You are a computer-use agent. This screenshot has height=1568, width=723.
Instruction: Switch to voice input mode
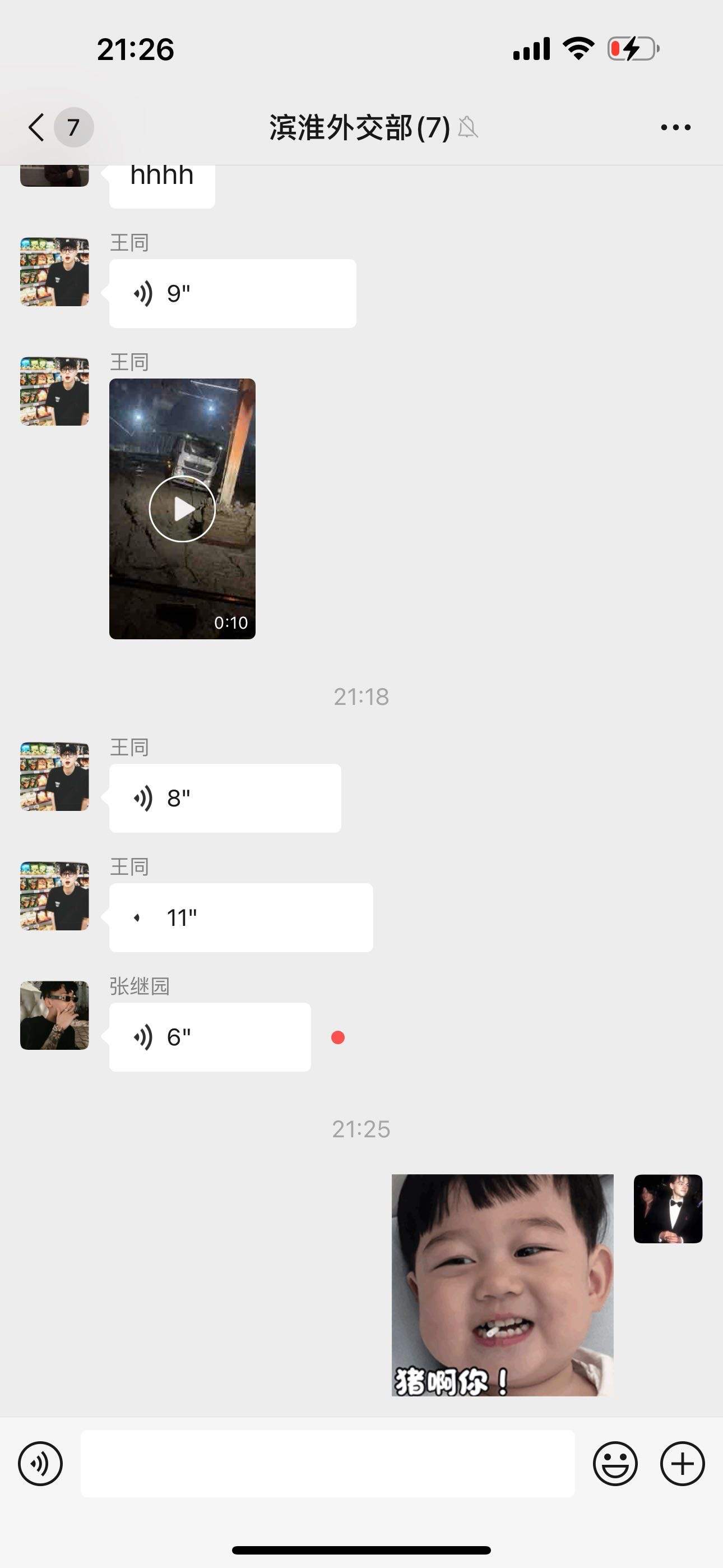(40, 1463)
